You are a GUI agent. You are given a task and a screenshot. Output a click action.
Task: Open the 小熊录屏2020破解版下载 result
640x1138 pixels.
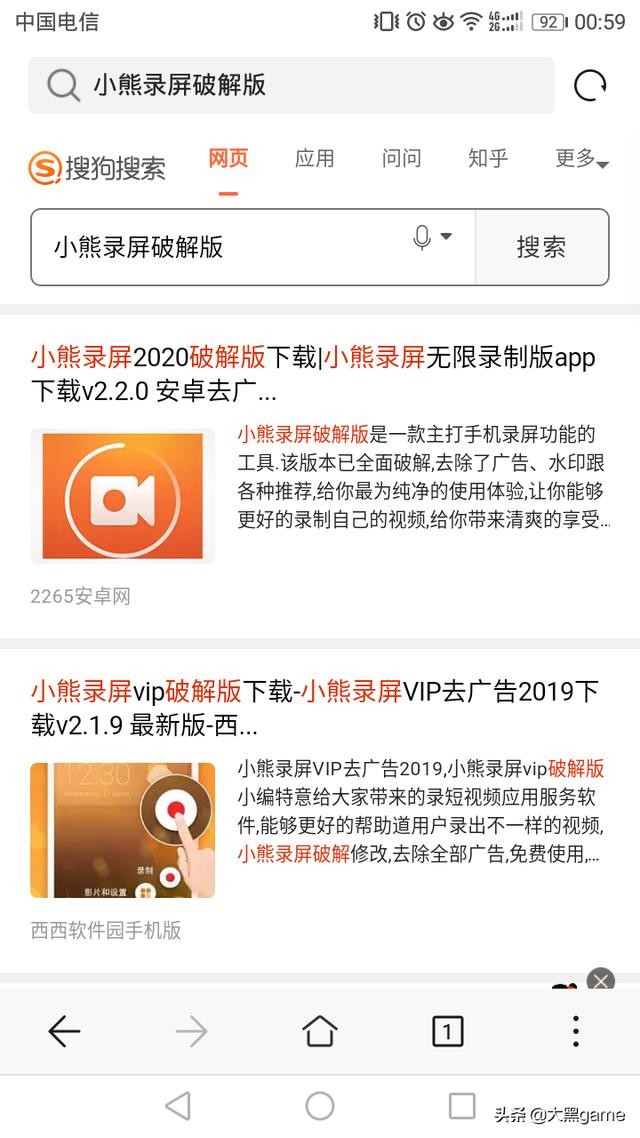[313, 374]
